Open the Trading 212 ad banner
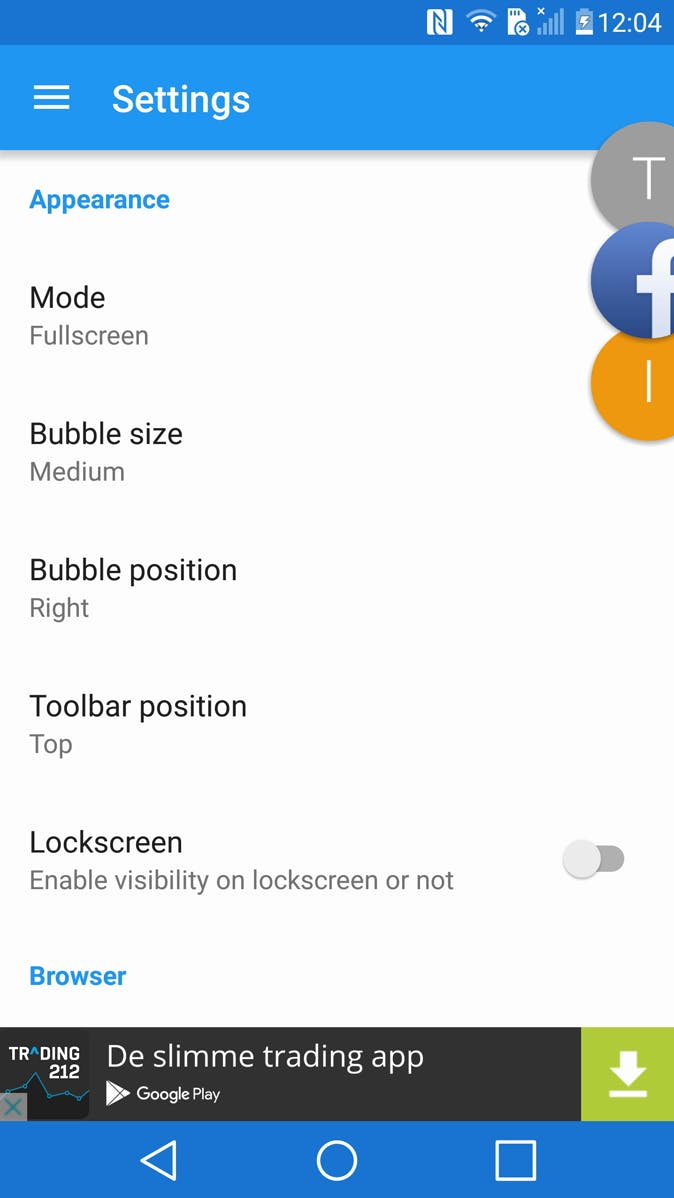This screenshot has height=1198, width=674. click(x=300, y=1073)
